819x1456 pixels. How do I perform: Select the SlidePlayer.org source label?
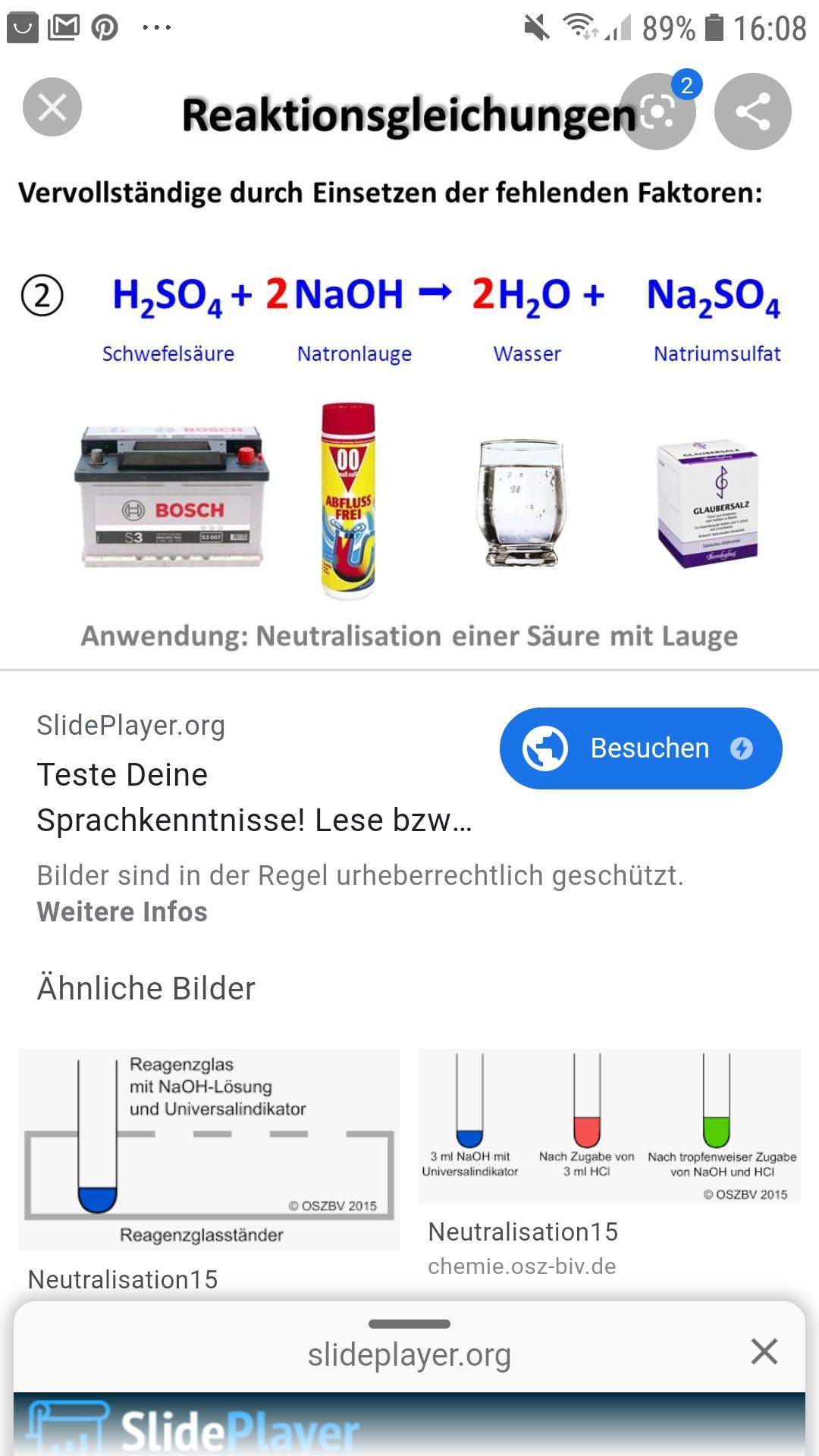coord(130,724)
